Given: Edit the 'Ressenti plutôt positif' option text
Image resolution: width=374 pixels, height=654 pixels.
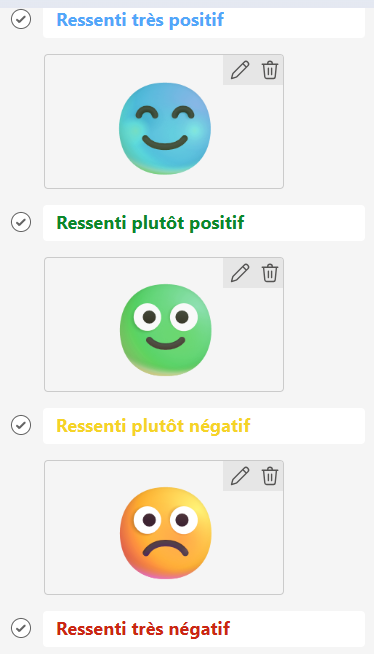Looking at the screenshot, I should (204, 223).
